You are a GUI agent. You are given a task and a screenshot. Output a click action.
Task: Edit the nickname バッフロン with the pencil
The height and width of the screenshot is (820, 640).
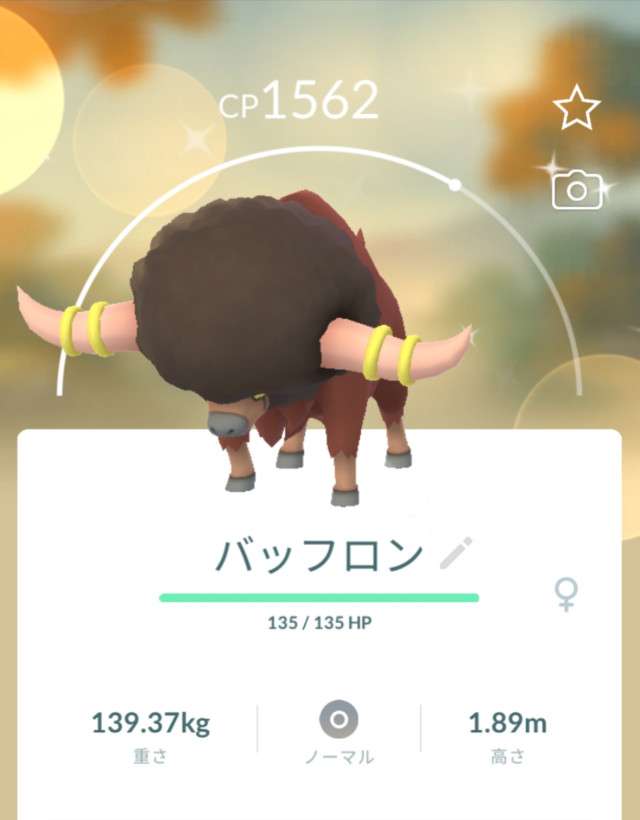click(x=456, y=553)
